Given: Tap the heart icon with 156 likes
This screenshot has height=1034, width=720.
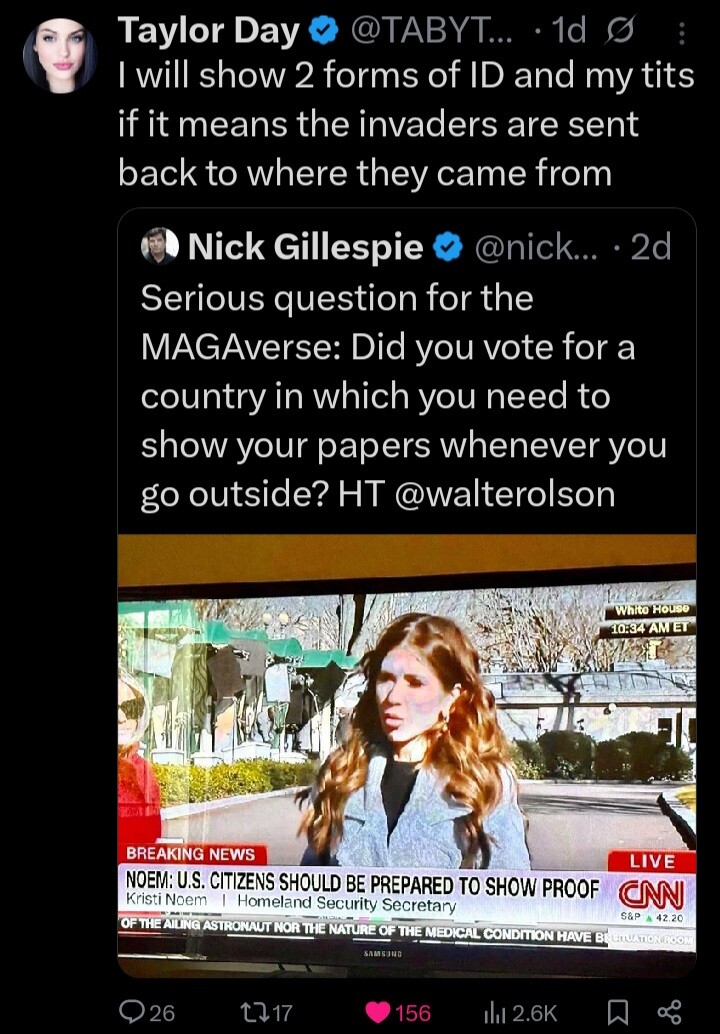Looking at the screenshot, I should pyautogui.click(x=378, y=1012).
